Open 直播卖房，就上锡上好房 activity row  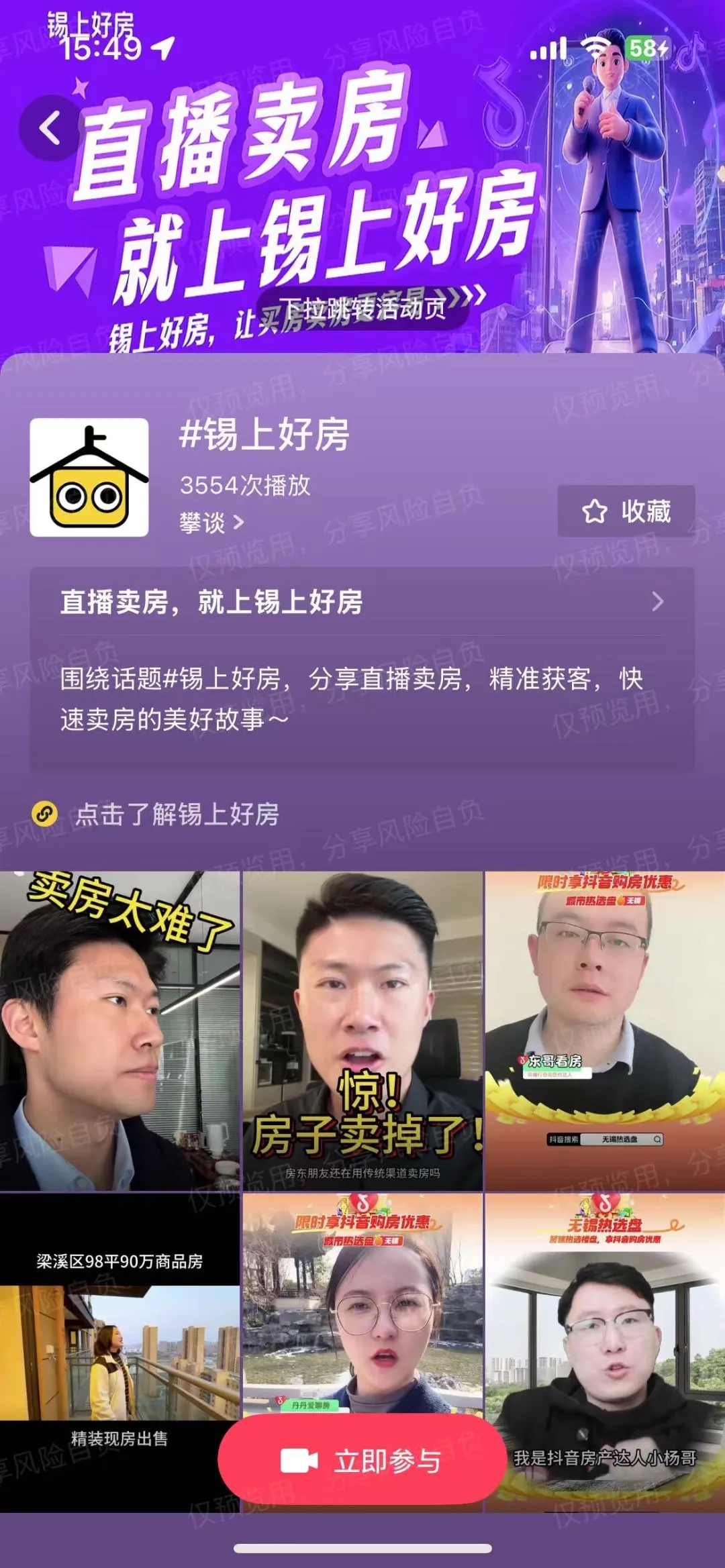(362, 602)
